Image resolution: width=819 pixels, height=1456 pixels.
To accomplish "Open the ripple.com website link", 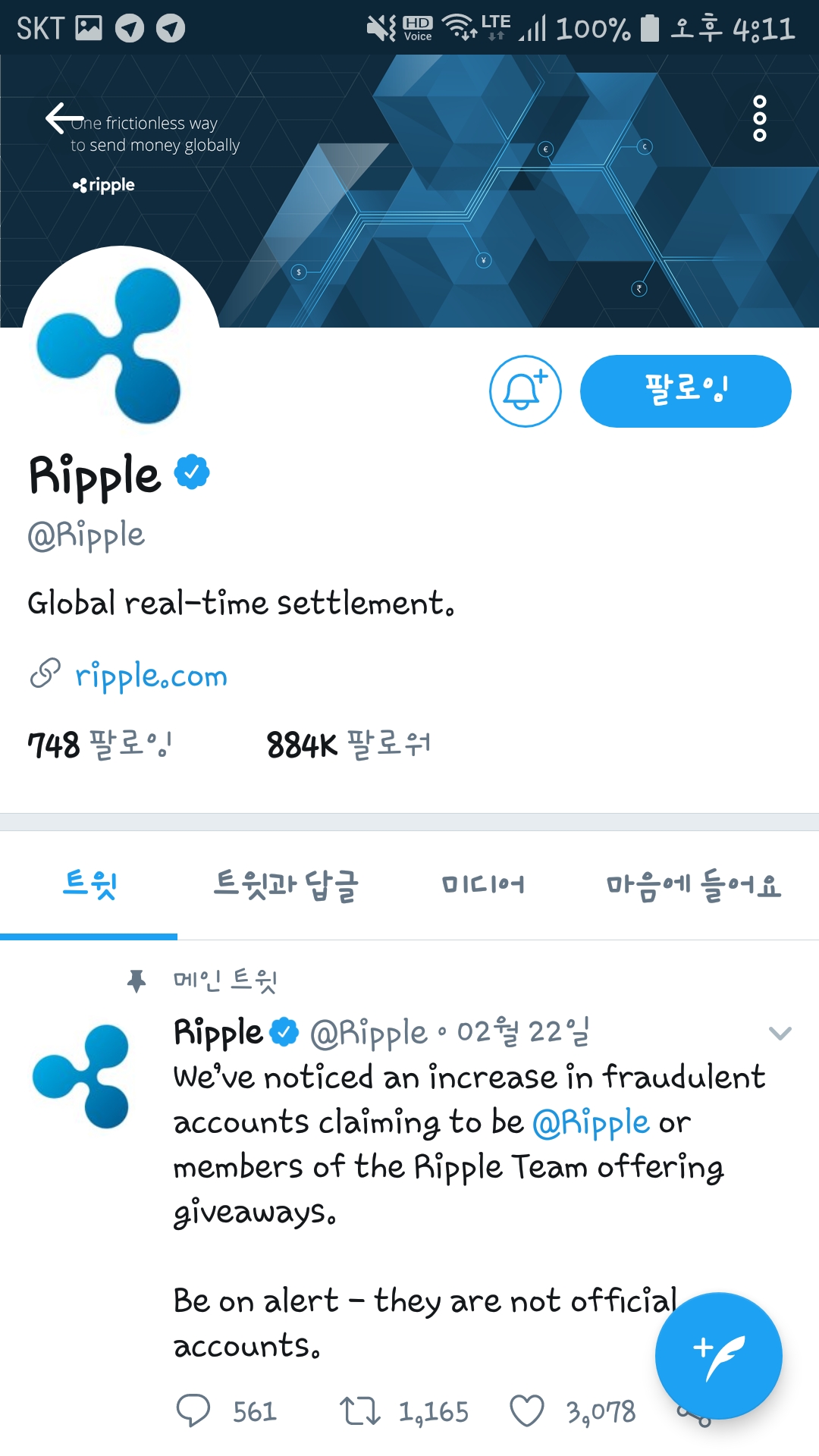I will (x=151, y=675).
